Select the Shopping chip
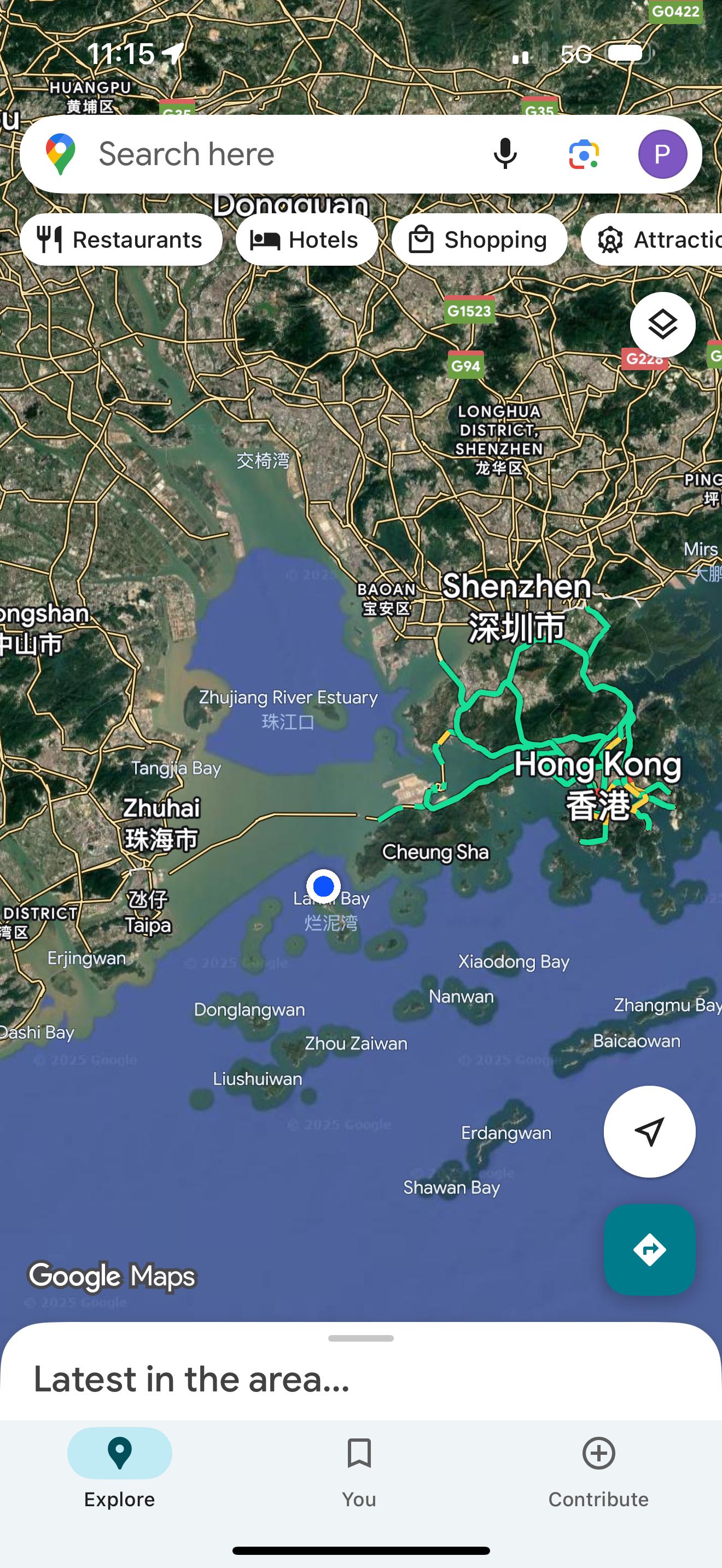The image size is (722, 1568). 479,240
